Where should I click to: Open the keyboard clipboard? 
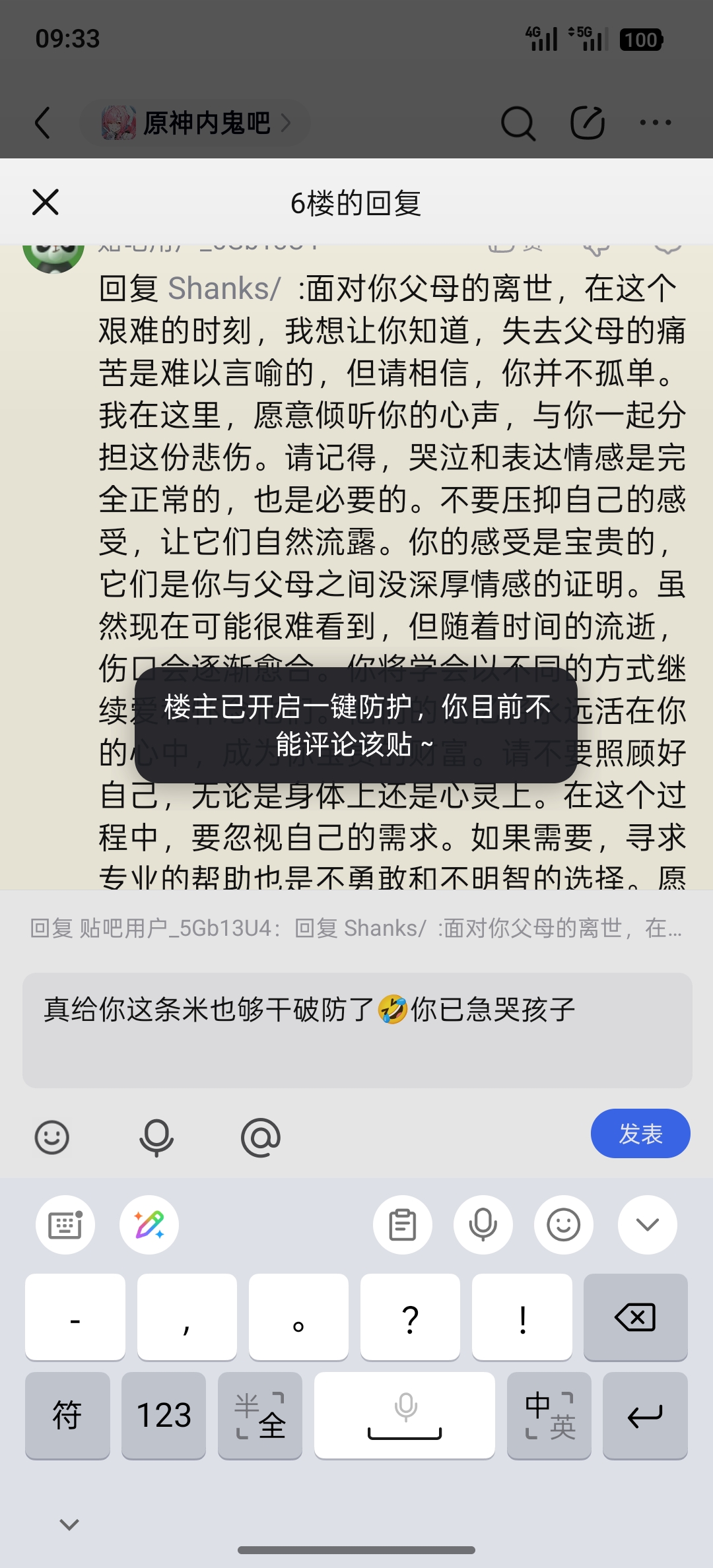[x=403, y=1225]
